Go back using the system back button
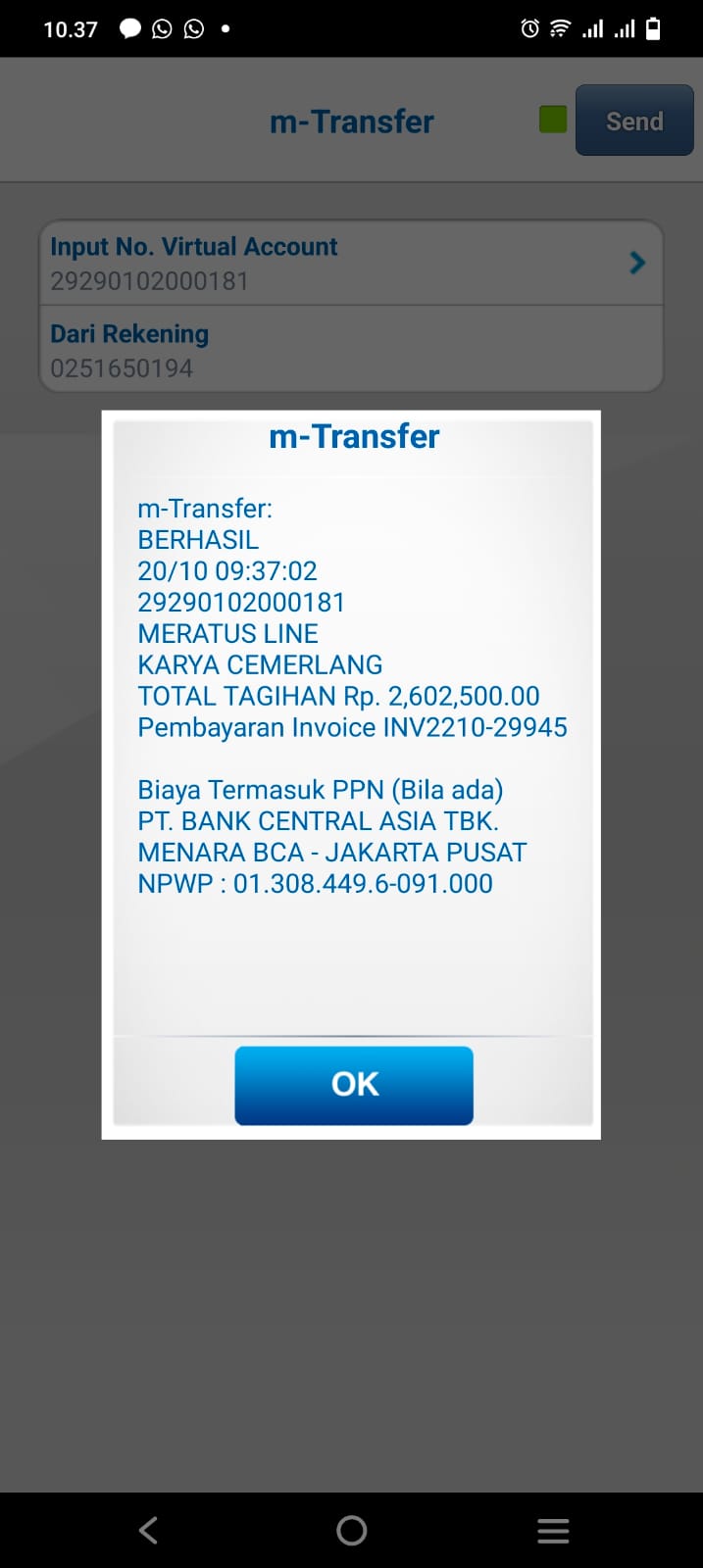The height and width of the screenshot is (1568, 703). pos(148,1530)
